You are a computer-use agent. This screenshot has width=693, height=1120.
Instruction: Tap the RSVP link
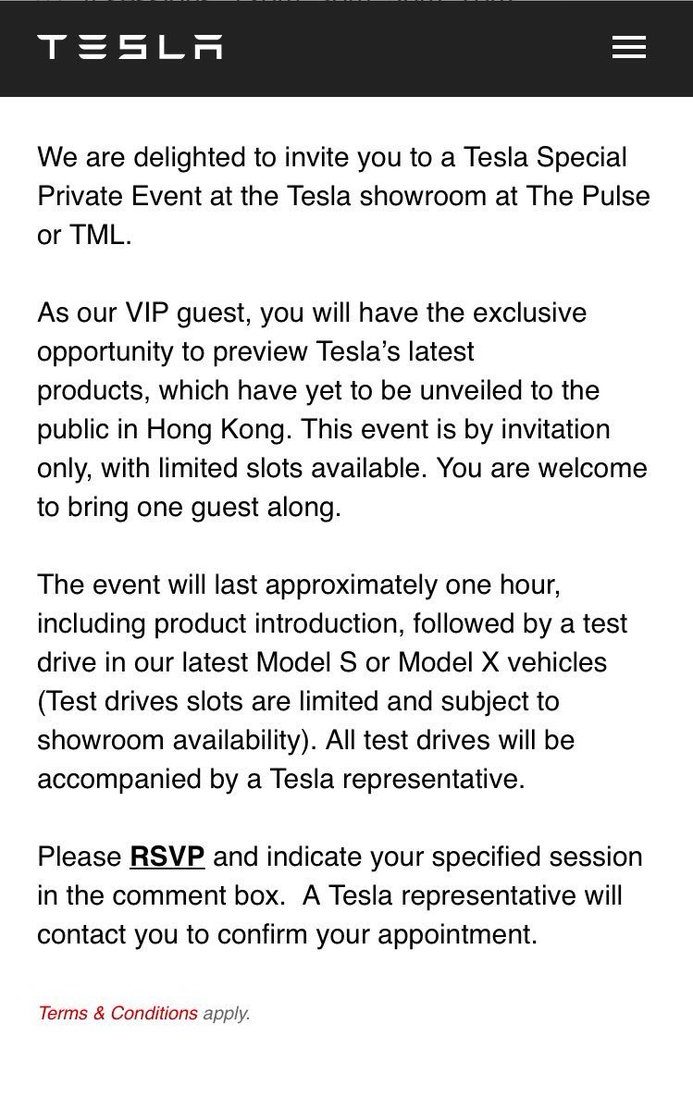[x=167, y=856]
